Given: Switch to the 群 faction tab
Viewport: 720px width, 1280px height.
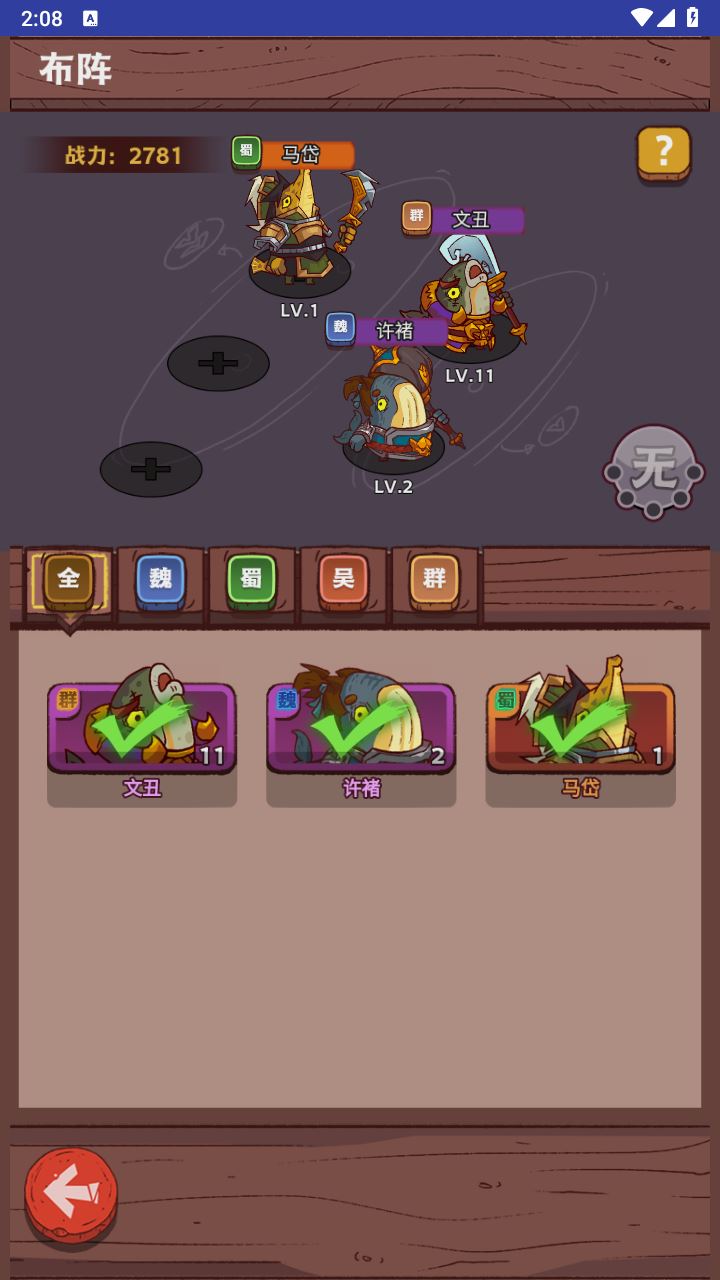Looking at the screenshot, I should [434, 580].
